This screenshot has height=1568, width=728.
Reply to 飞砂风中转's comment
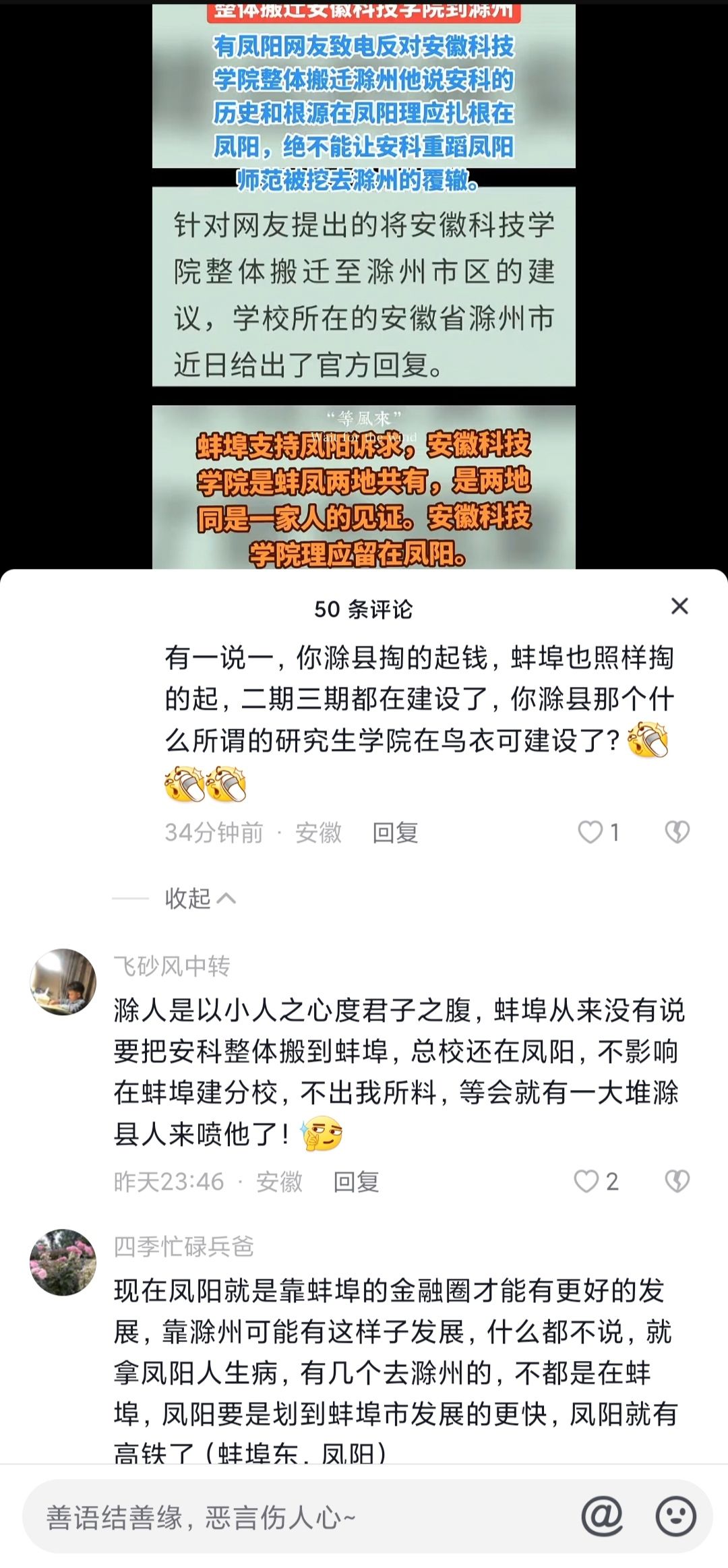(356, 1182)
